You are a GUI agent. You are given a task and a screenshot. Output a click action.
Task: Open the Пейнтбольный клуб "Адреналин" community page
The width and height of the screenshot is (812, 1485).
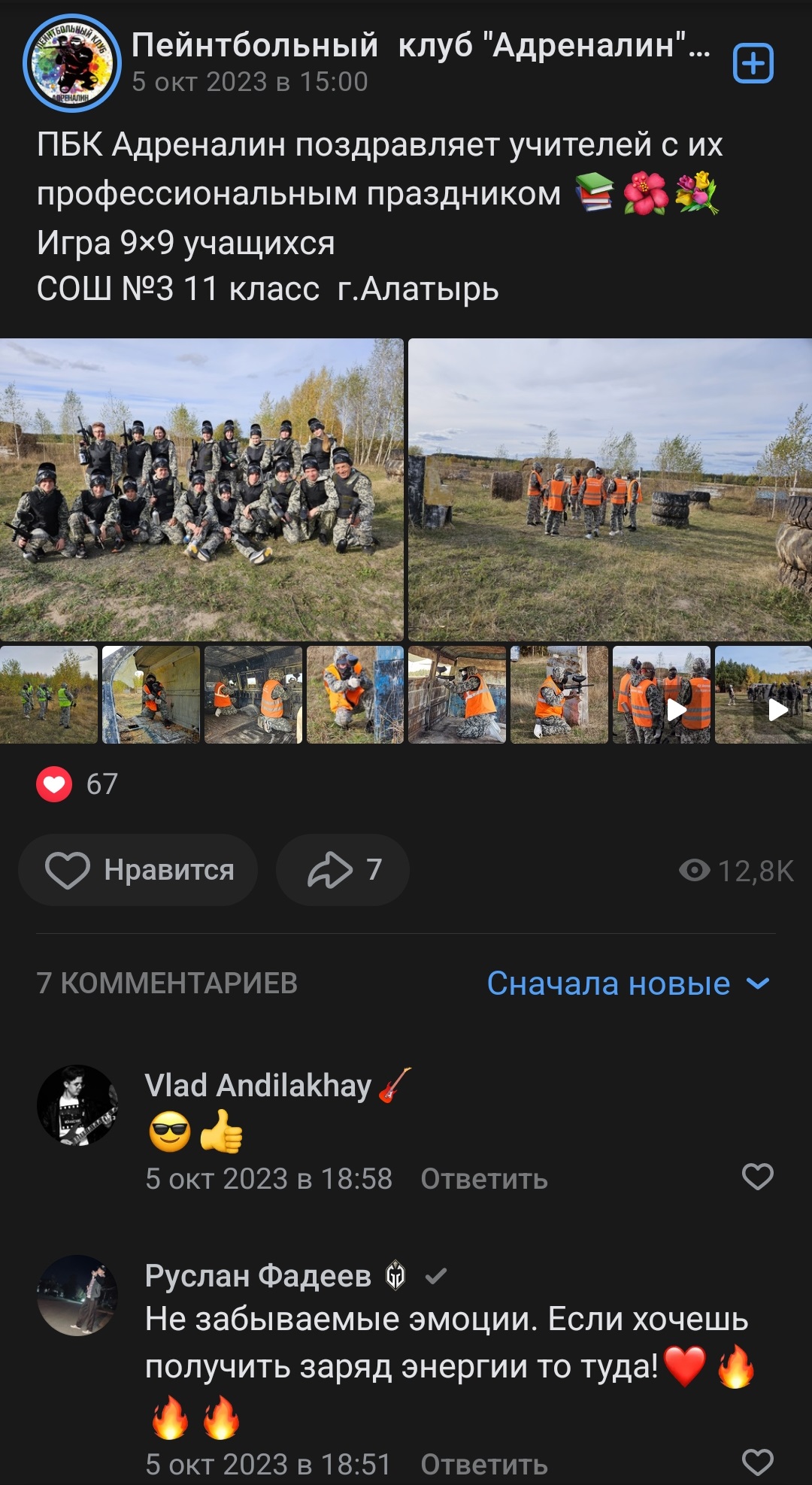click(420, 46)
